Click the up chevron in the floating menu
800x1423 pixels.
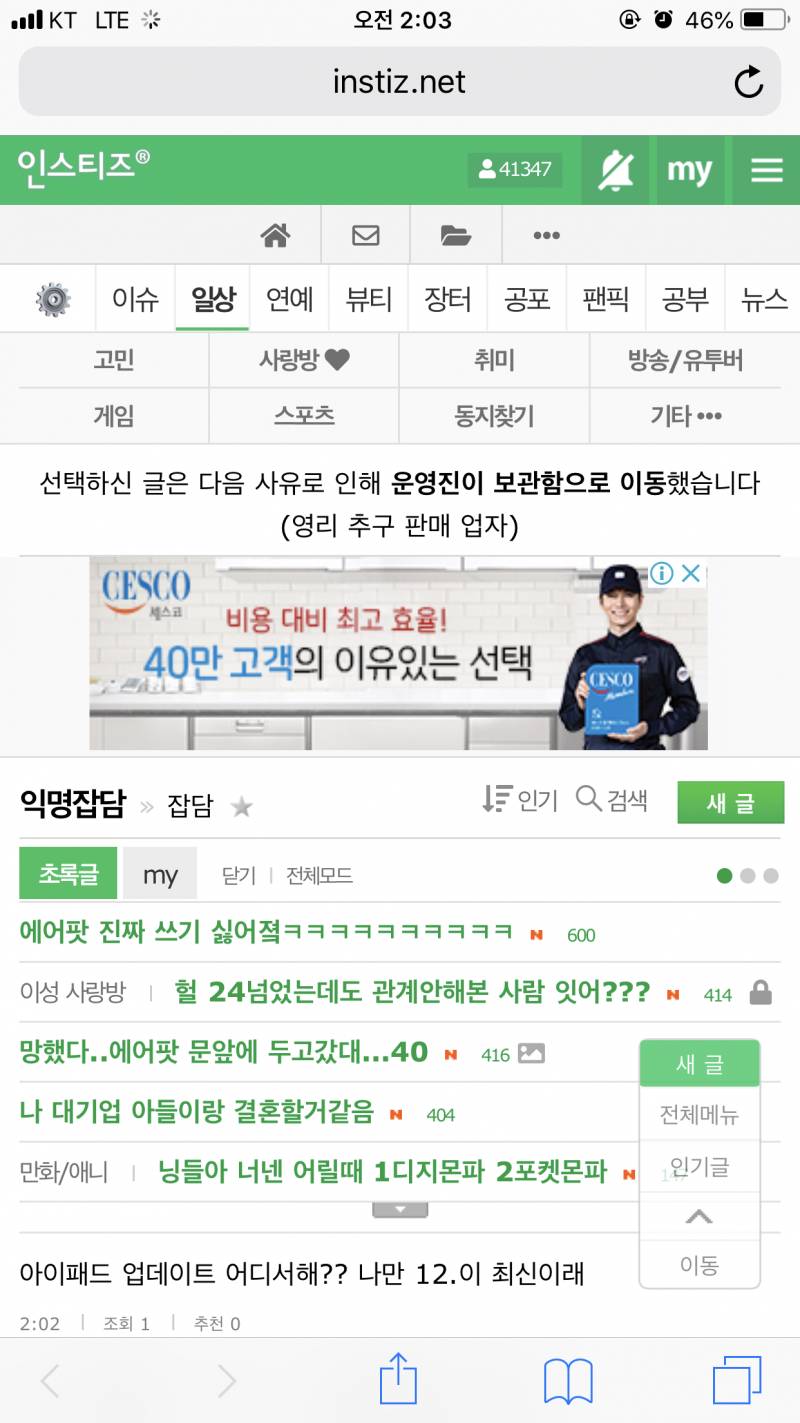699,1216
